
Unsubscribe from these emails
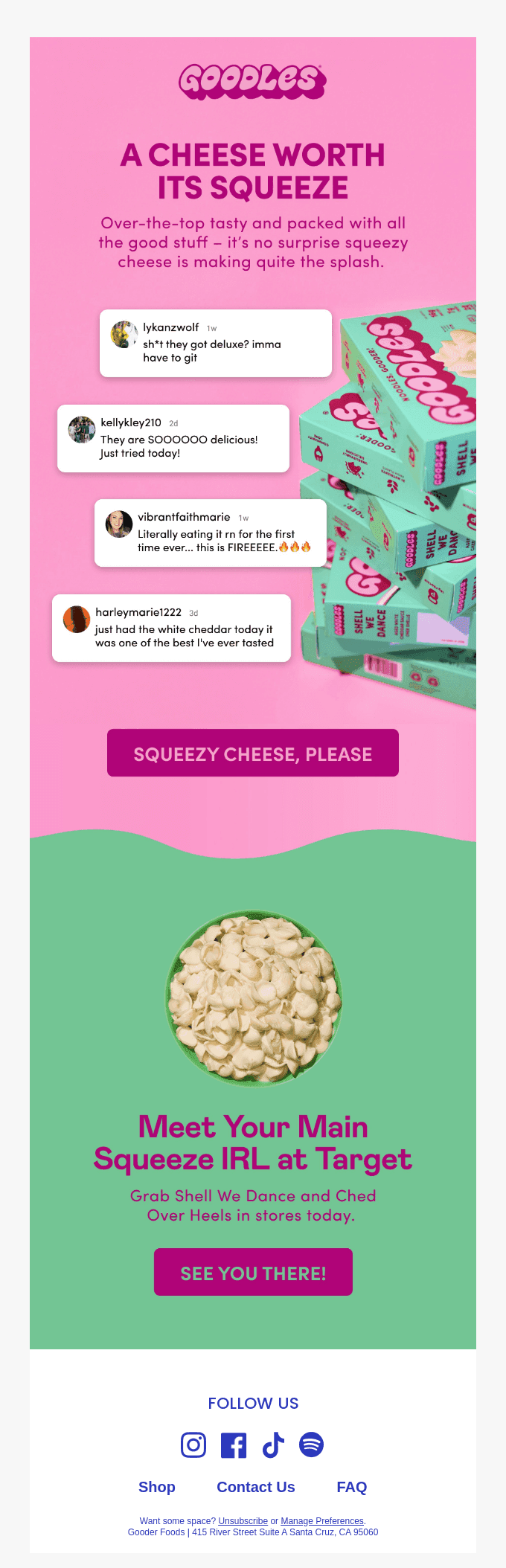pyautogui.click(x=243, y=1521)
